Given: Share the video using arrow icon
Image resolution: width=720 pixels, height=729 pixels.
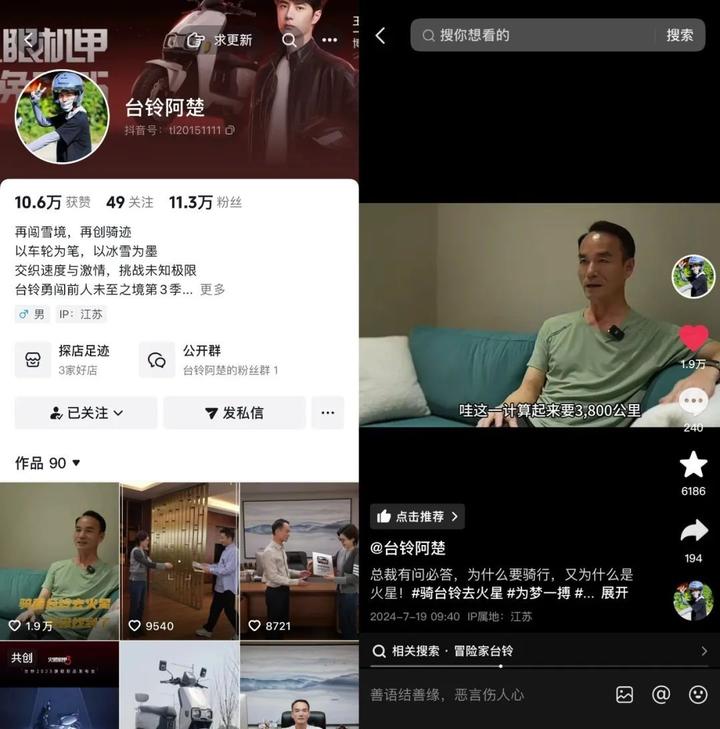Looking at the screenshot, I should tap(693, 531).
